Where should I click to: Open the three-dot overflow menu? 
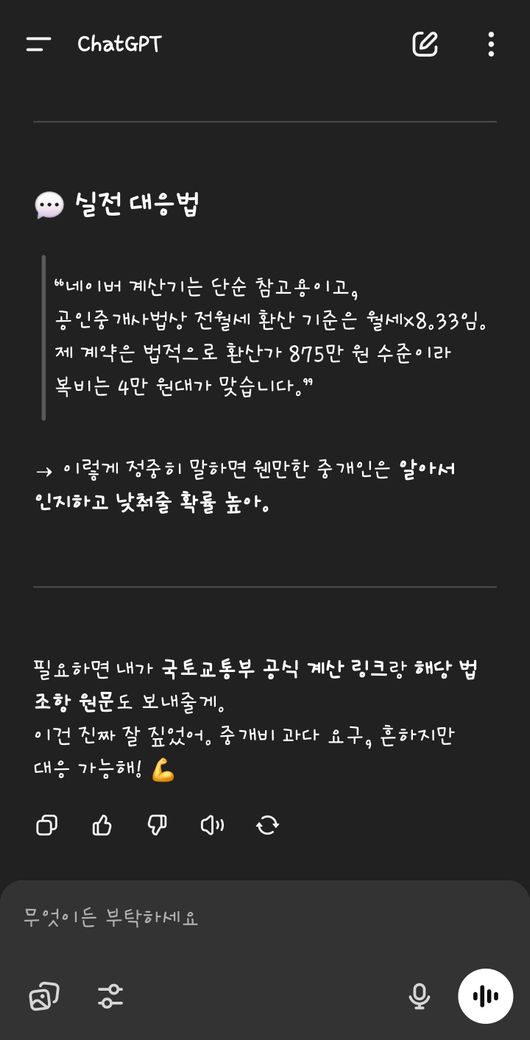(x=491, y=44)
